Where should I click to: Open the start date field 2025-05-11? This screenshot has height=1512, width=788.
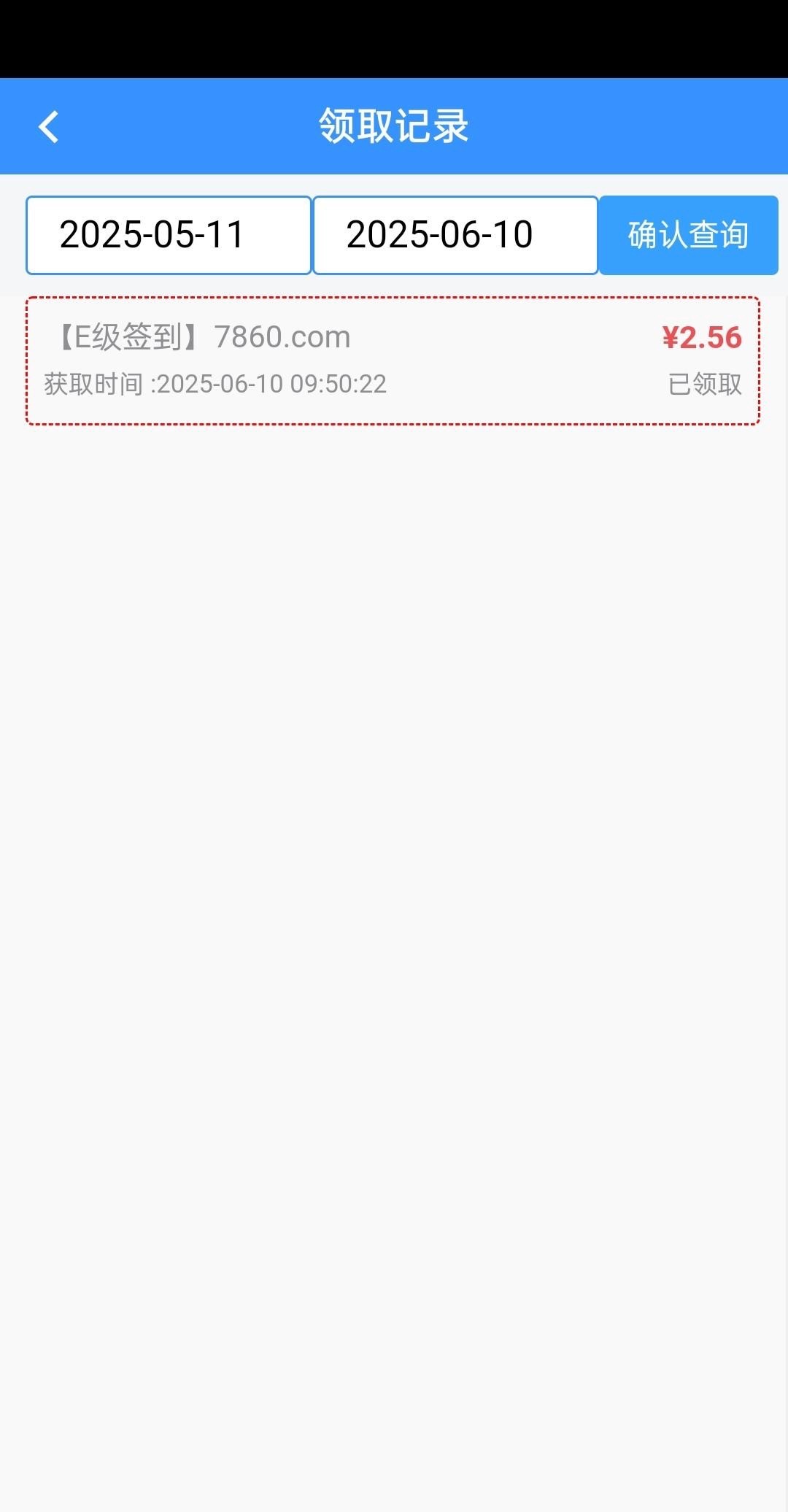[169, 235]
